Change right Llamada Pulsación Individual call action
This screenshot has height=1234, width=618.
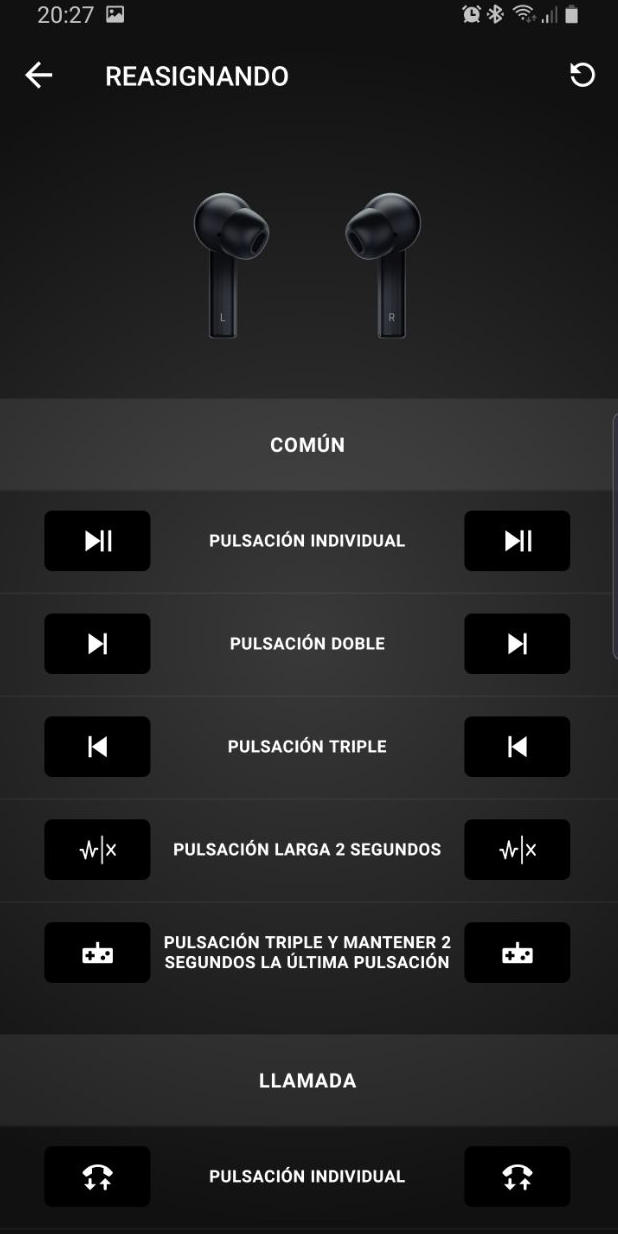[517, 1177]
